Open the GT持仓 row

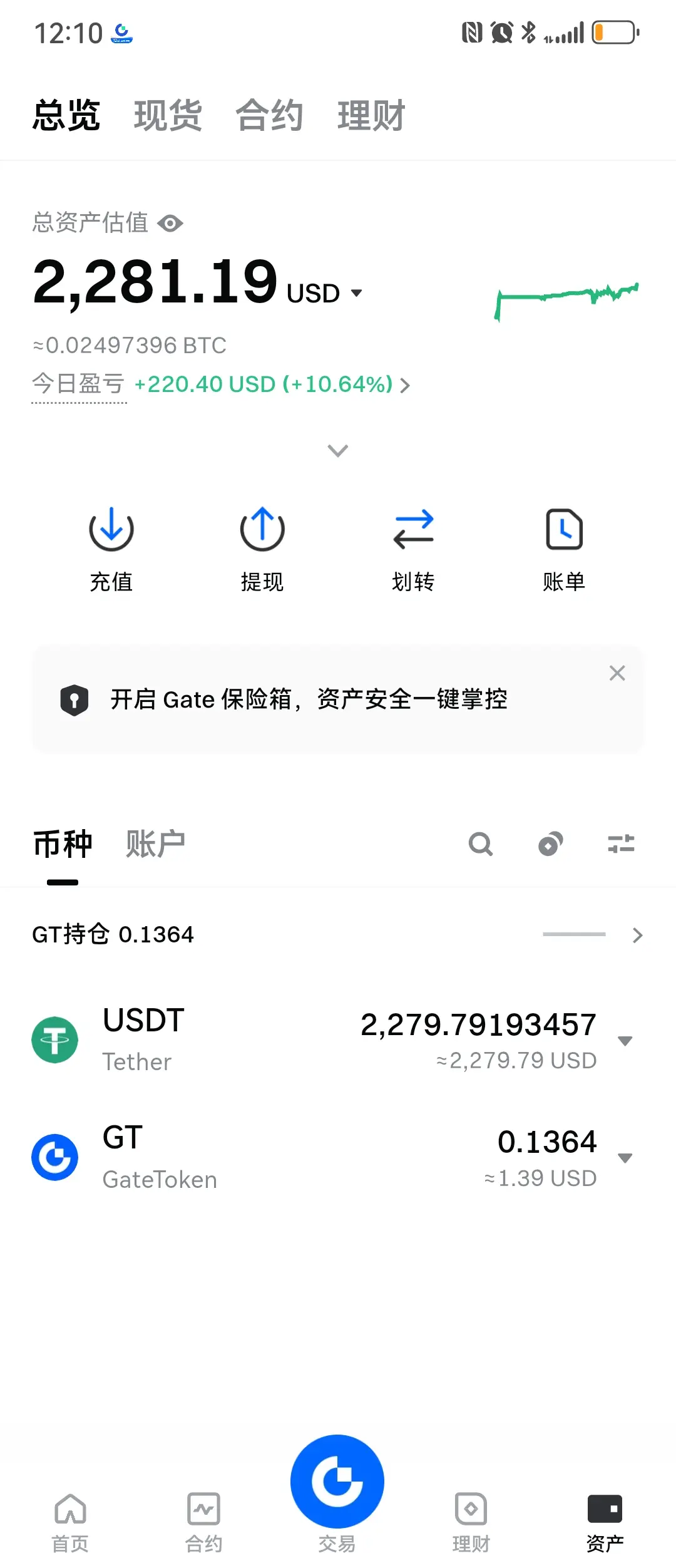pyautogui.click(x=338, y=935)
